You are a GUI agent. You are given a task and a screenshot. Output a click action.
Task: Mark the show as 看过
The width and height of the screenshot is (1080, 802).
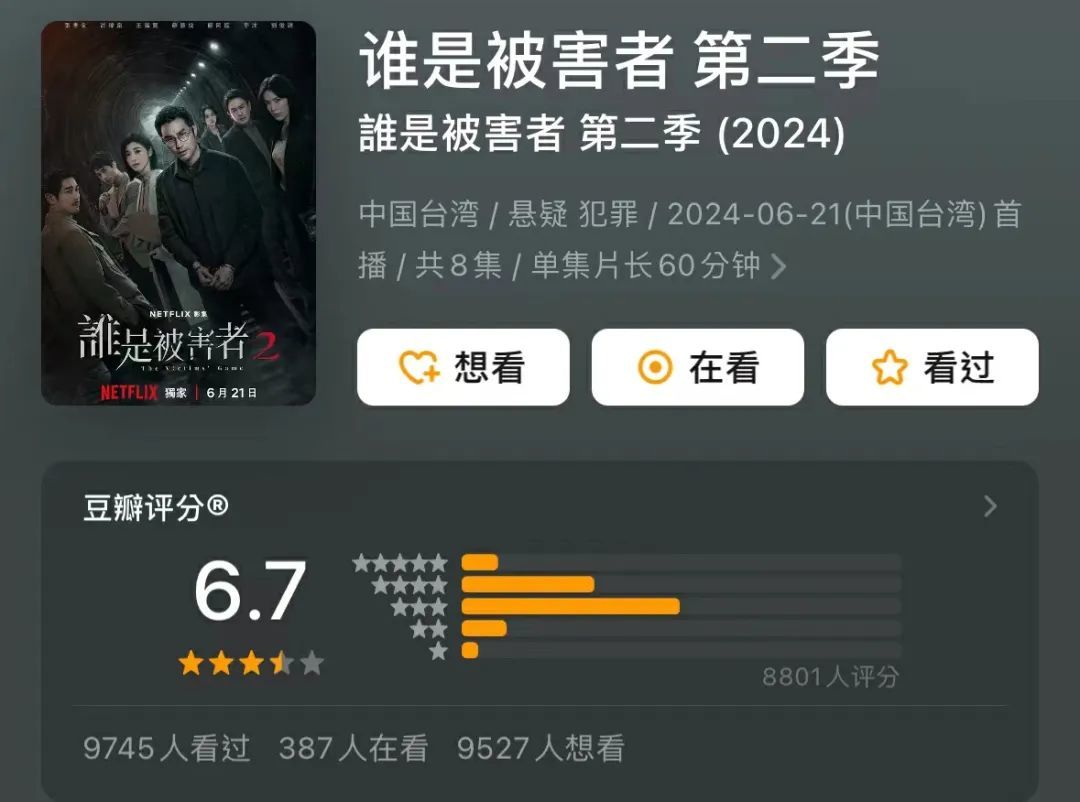[931, 367]
